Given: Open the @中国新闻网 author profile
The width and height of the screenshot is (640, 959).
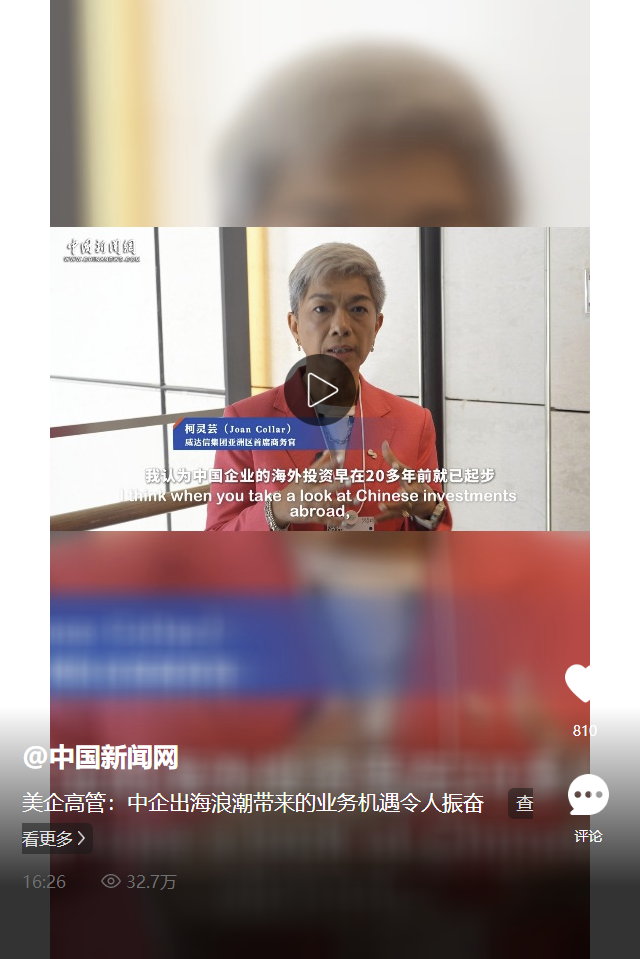Looking at the screenshot, I should point(100,758).
